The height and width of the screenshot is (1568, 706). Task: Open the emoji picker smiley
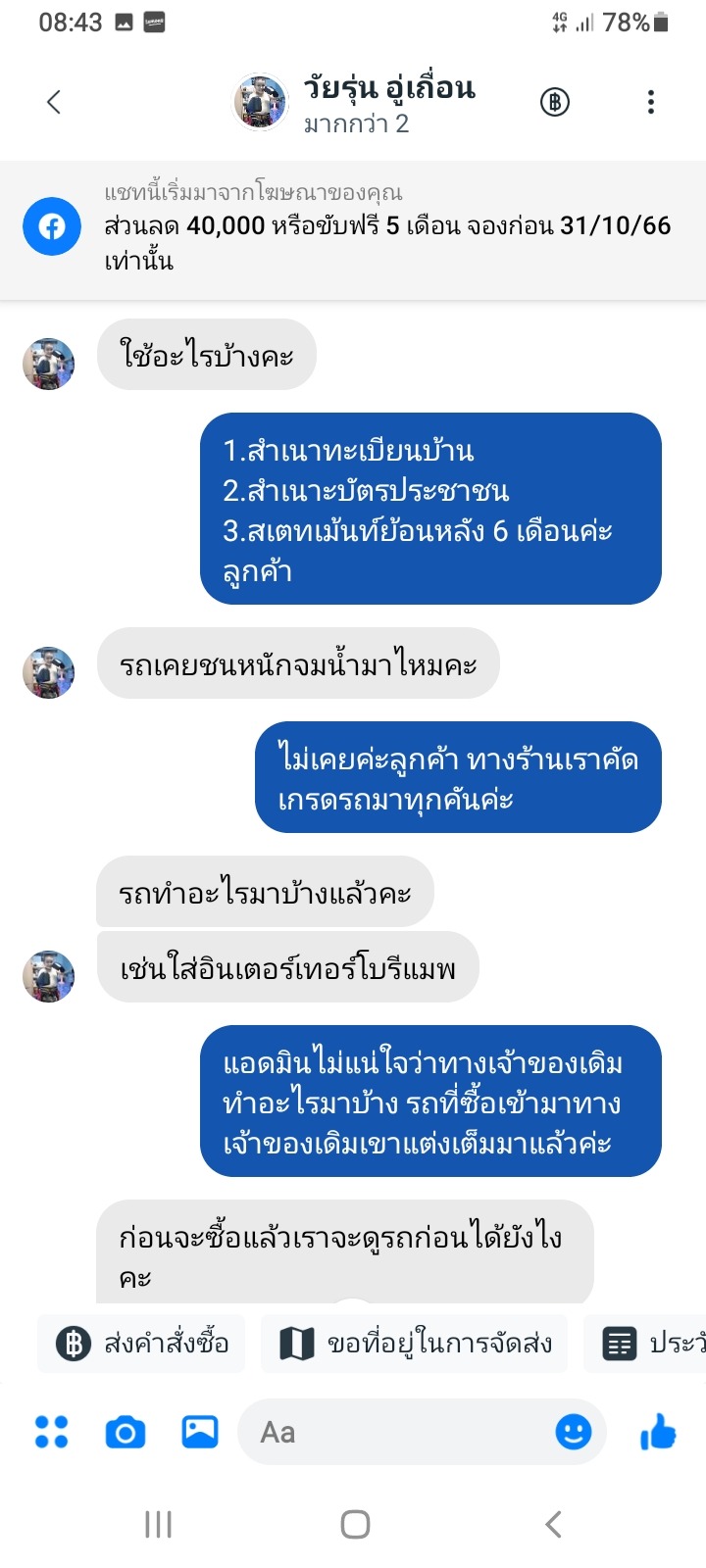[x=574, y=1432]
